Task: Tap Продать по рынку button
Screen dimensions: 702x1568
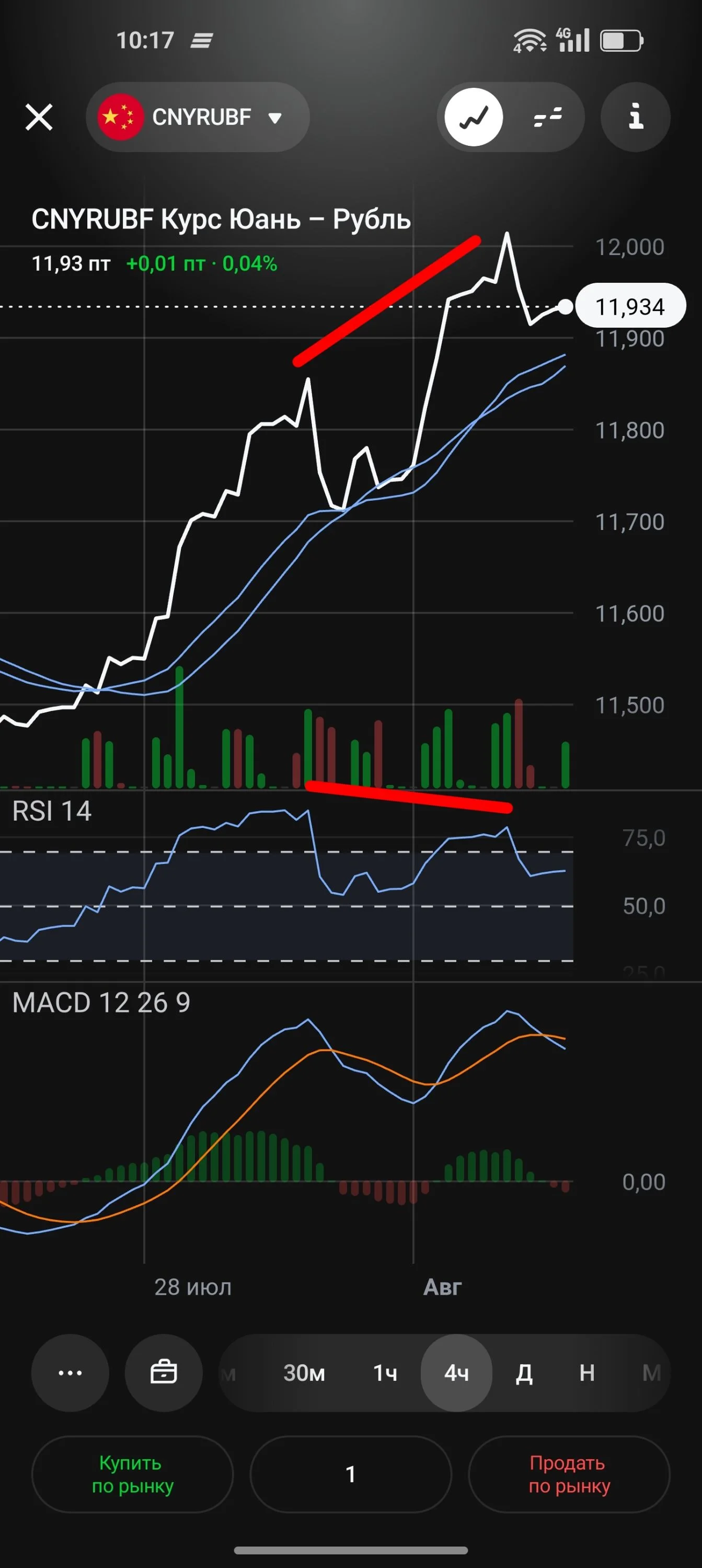Action: click(569, 1474)
